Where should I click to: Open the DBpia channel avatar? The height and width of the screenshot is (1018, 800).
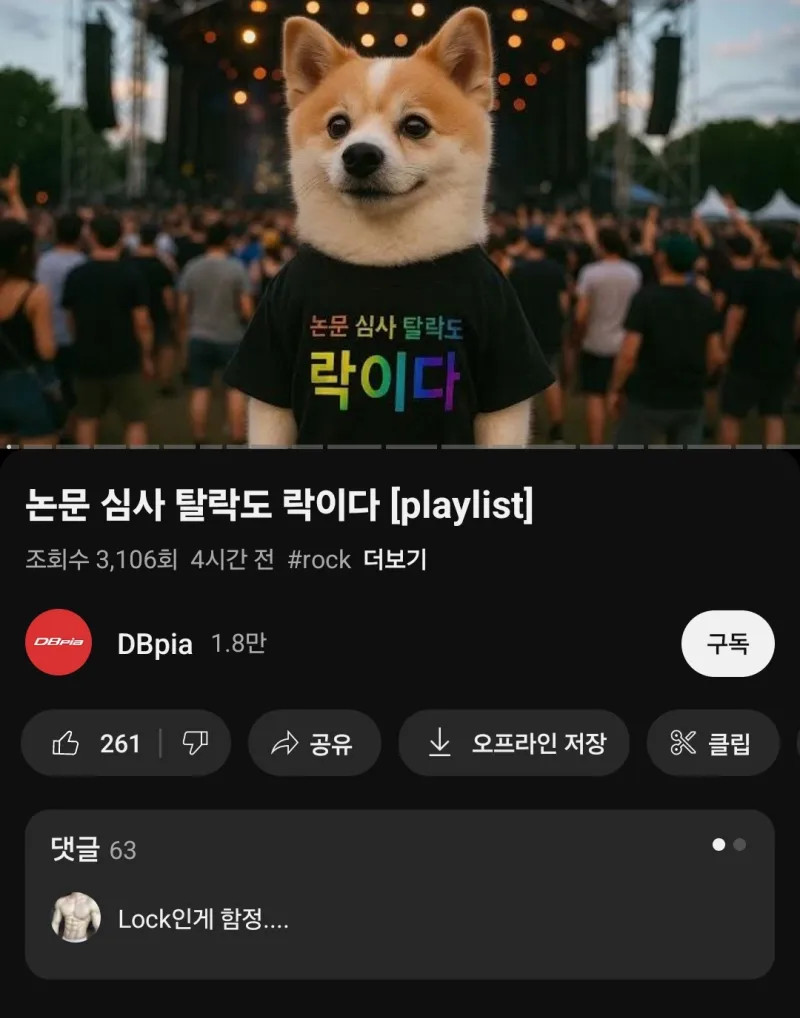[x=58, y=643]
